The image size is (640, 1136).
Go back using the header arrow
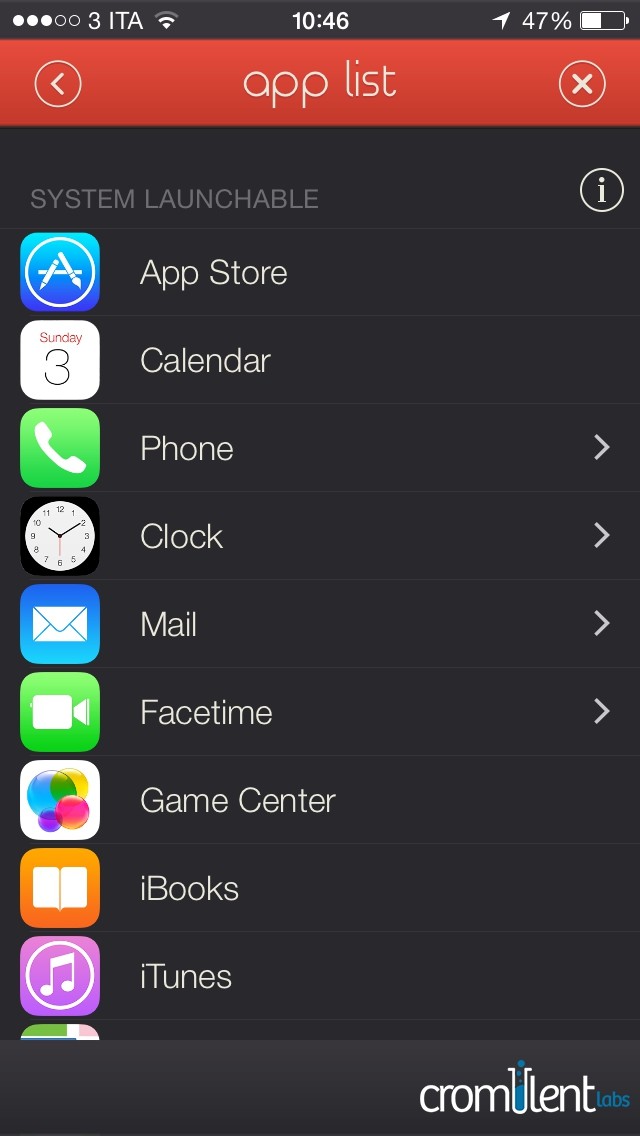click(x=58, y=84)
